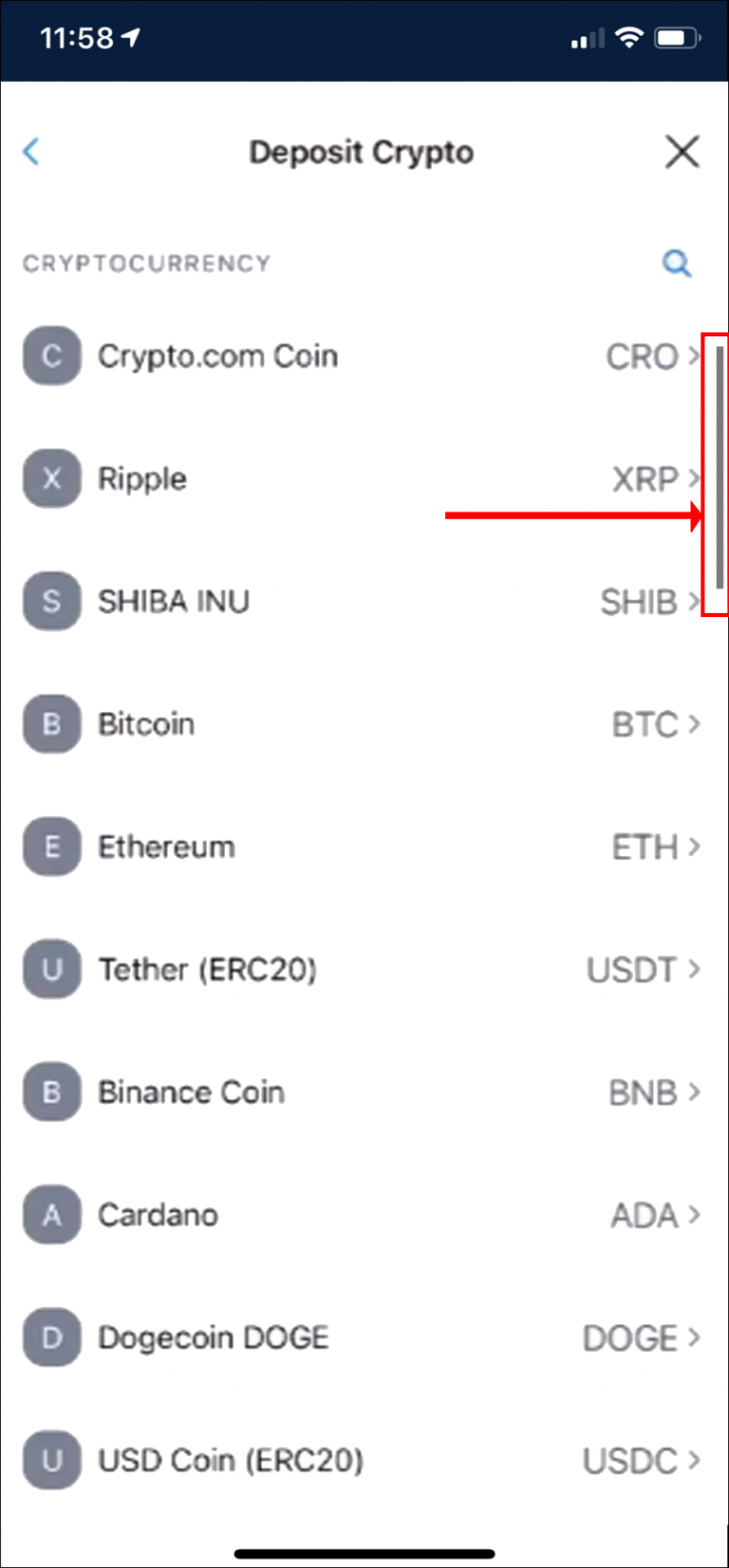Tap the Crypto.com Coin circular icon
The height and width of the screenshot is (1568, 729).
(x=51, y=356)
